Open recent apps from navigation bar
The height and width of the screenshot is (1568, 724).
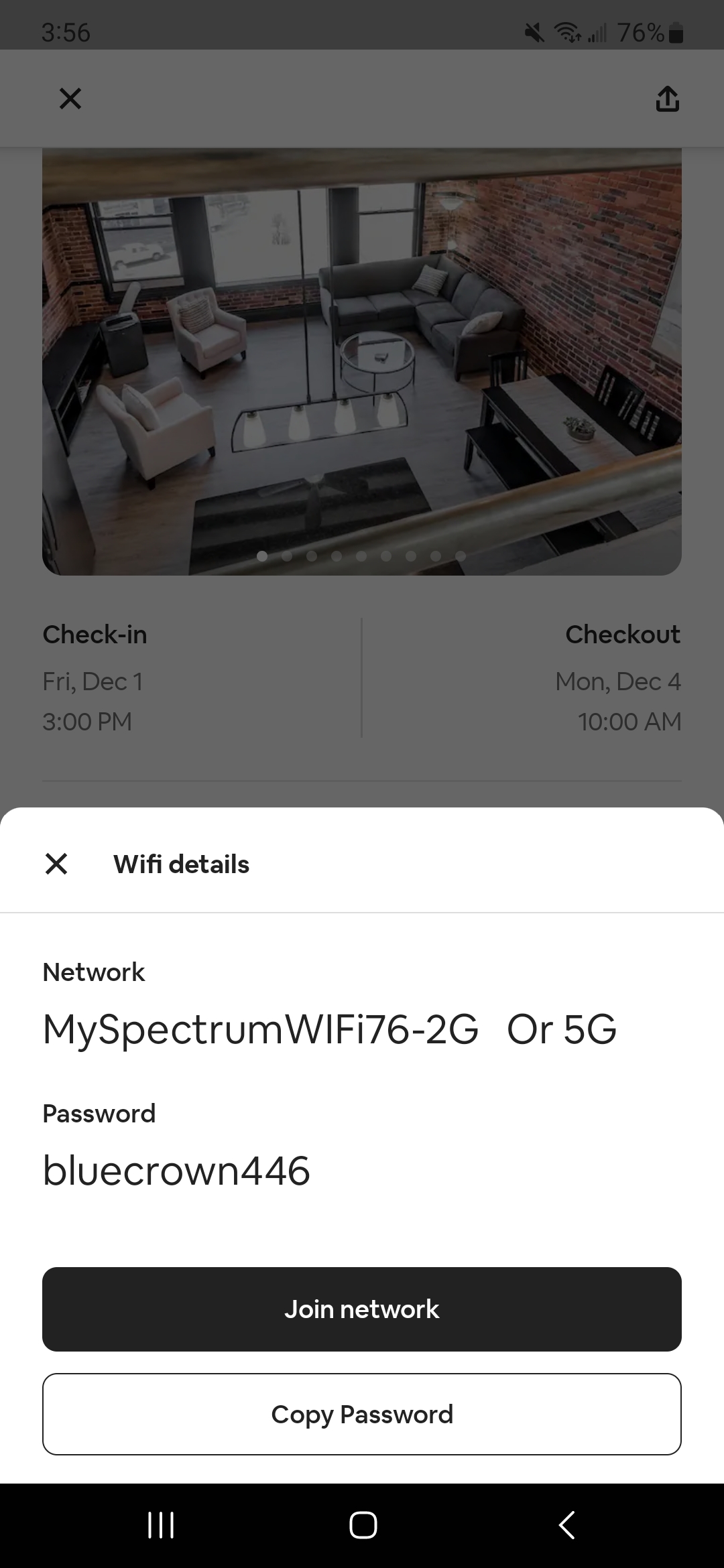pos(161,1525)
